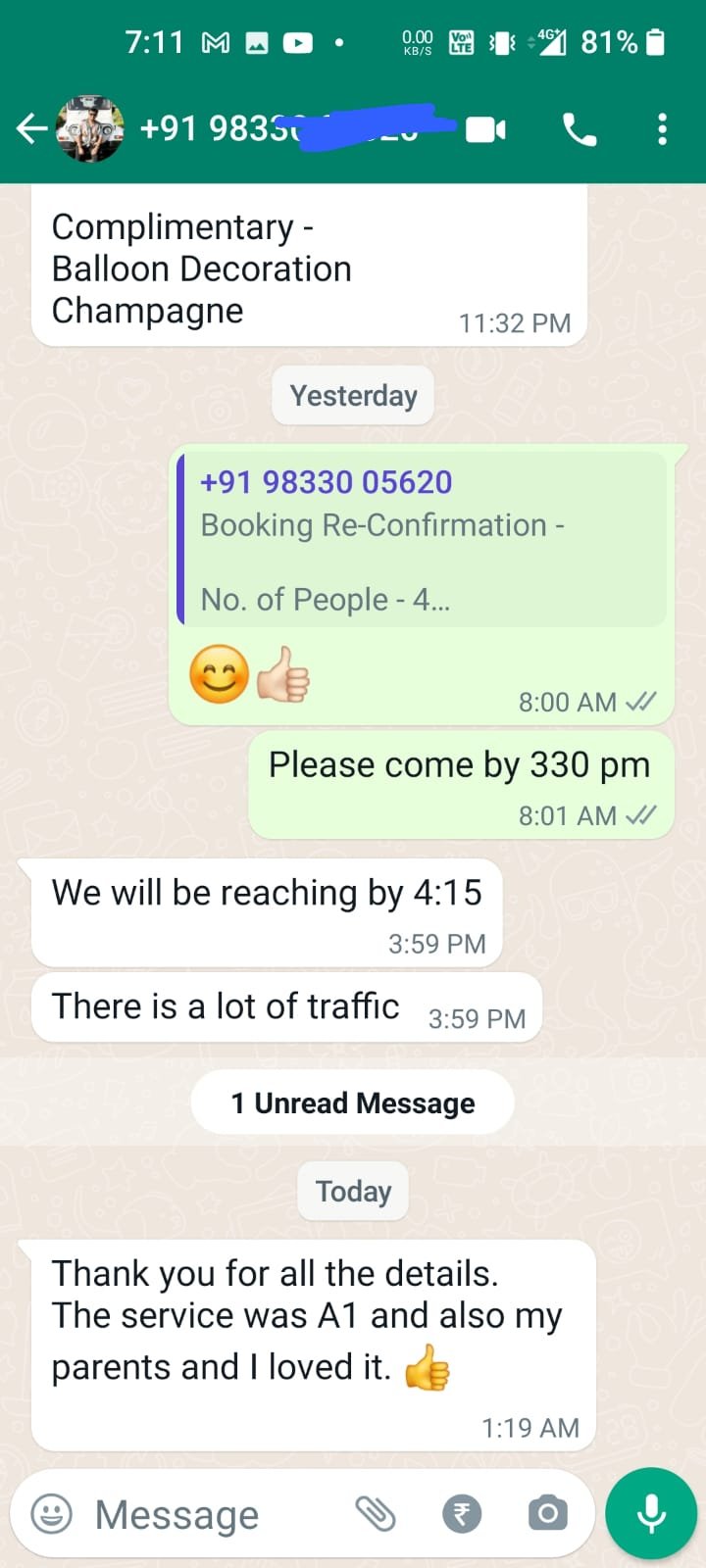This screenshot has height=1568, width=706.
Task: Focus the Message text field
Action: 196,1514
